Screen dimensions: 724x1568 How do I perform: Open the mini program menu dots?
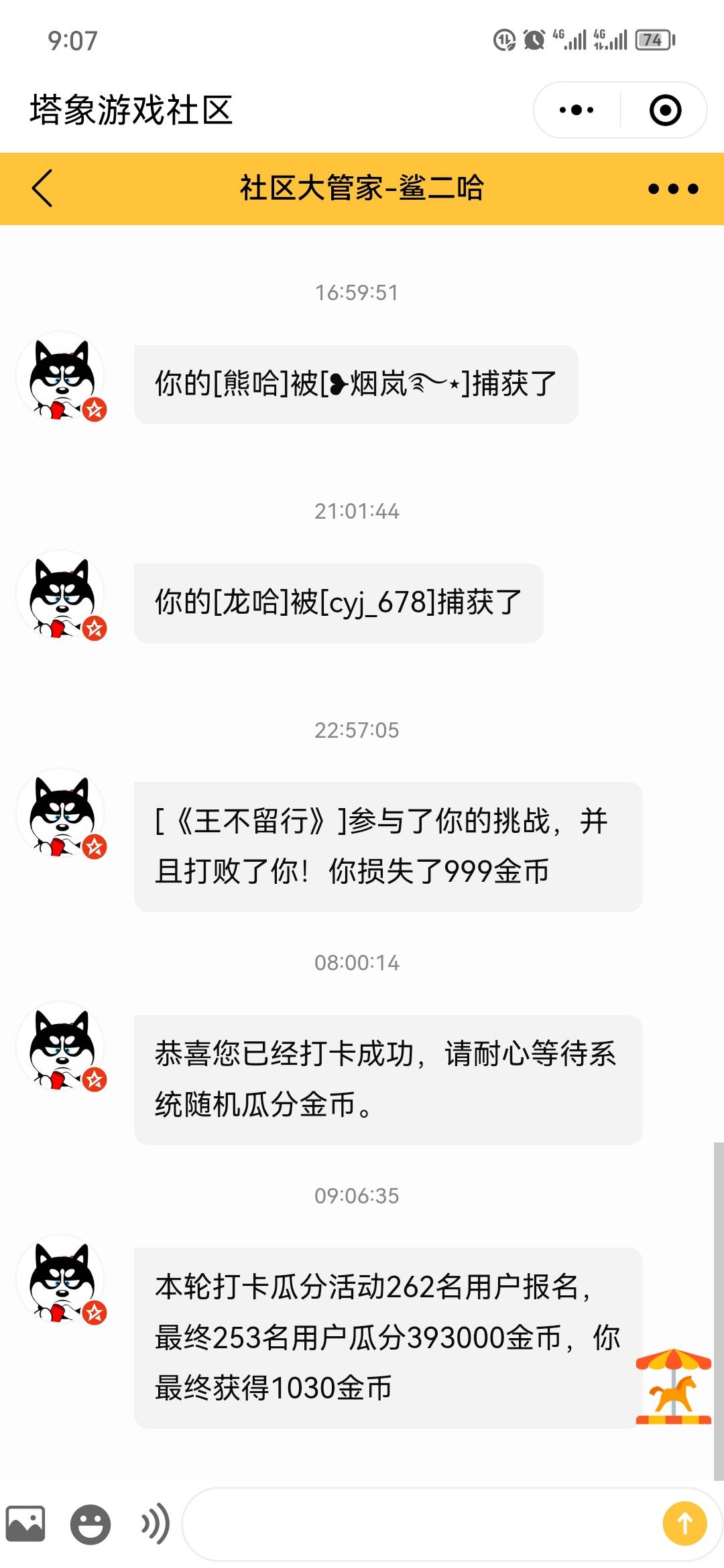coord(577,110)
